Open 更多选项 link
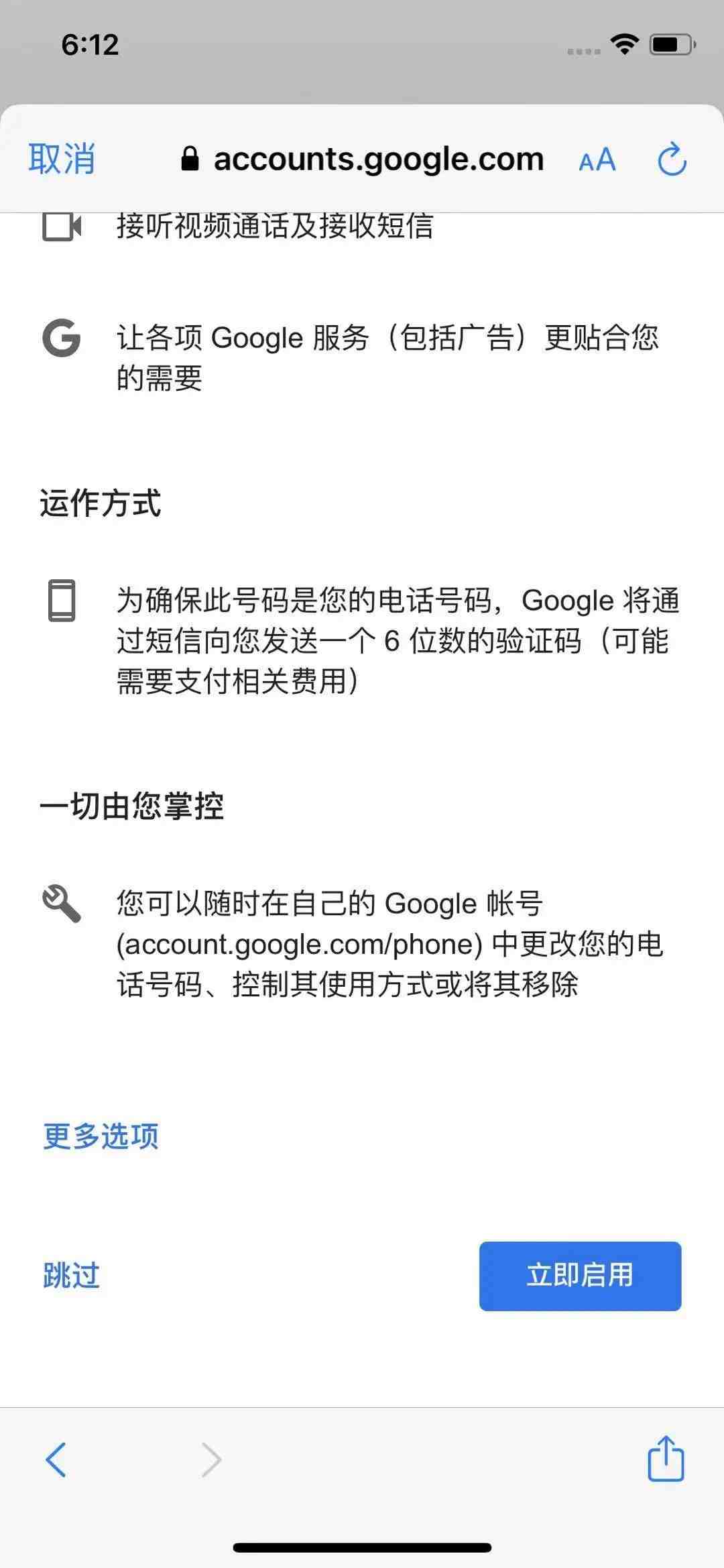 101,1136
